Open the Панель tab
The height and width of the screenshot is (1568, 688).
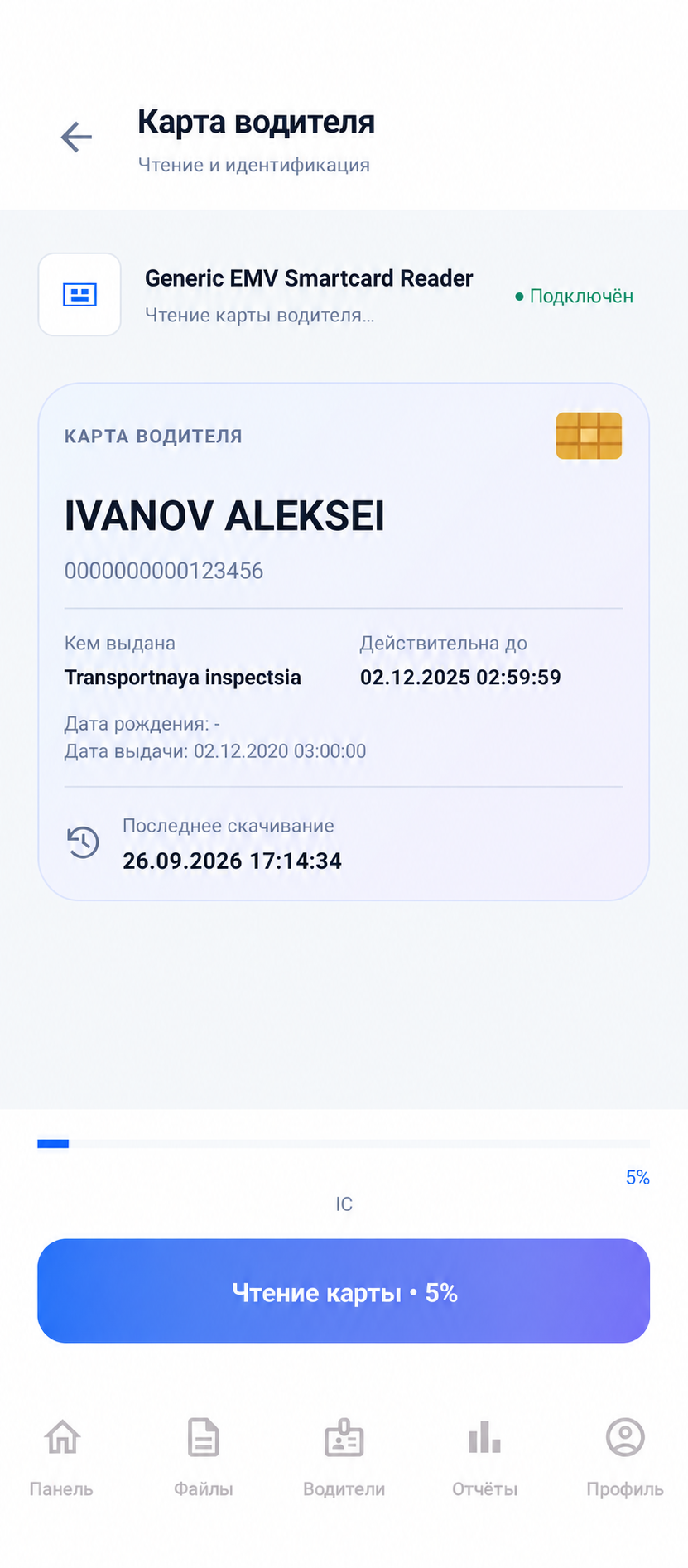click(62, 1457)
